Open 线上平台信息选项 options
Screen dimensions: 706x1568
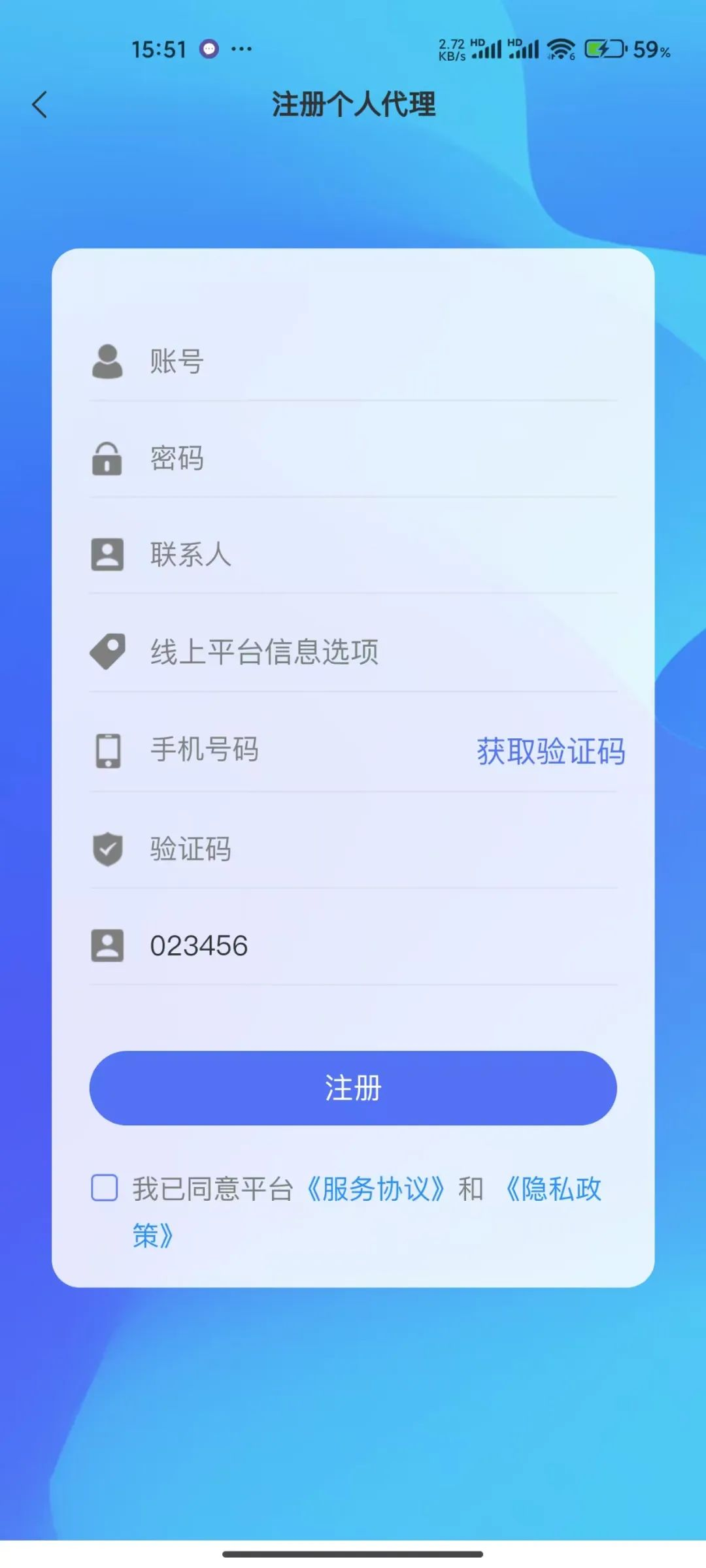coord(353,651)
